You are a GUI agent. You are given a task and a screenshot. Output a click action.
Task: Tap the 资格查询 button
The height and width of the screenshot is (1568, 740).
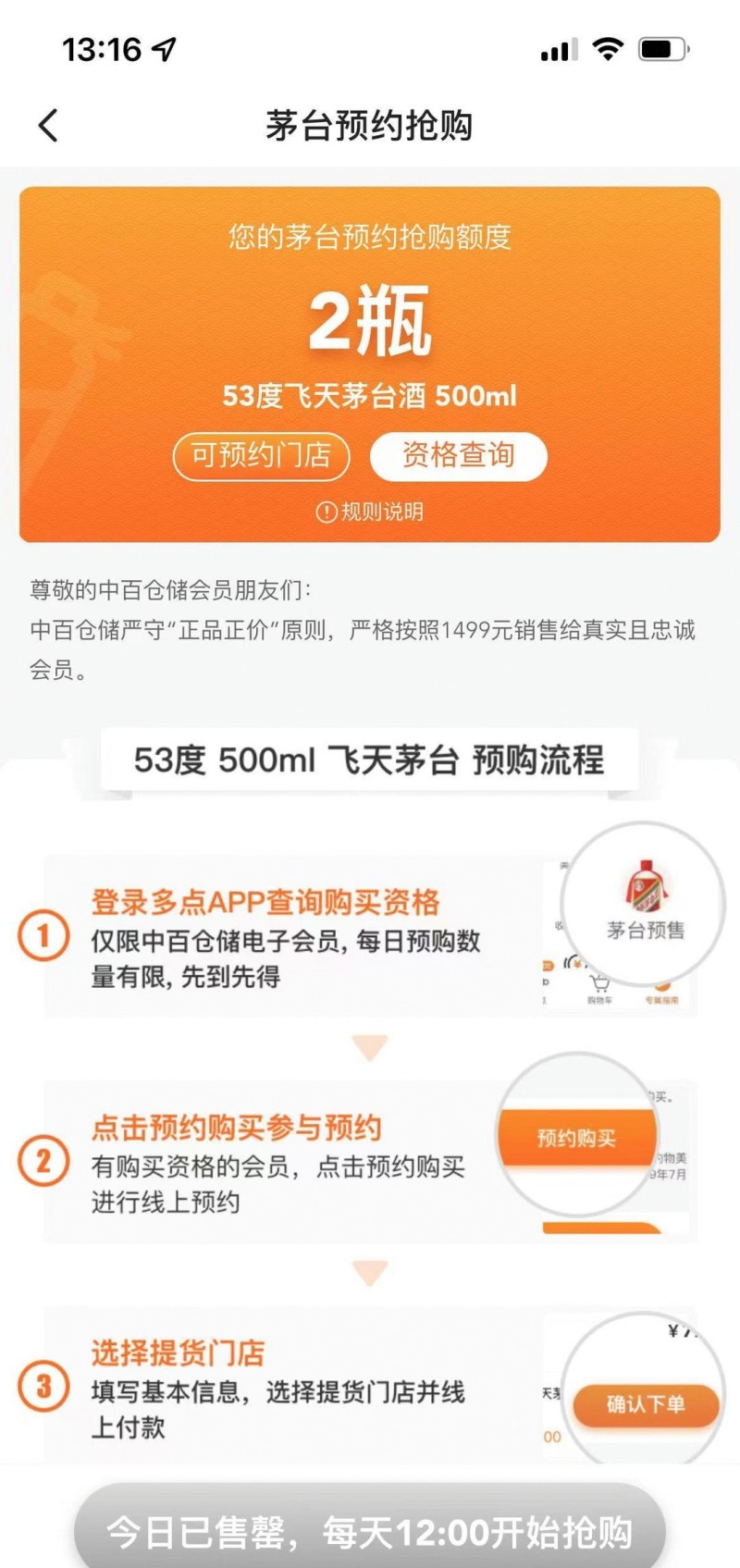[458, 456]
